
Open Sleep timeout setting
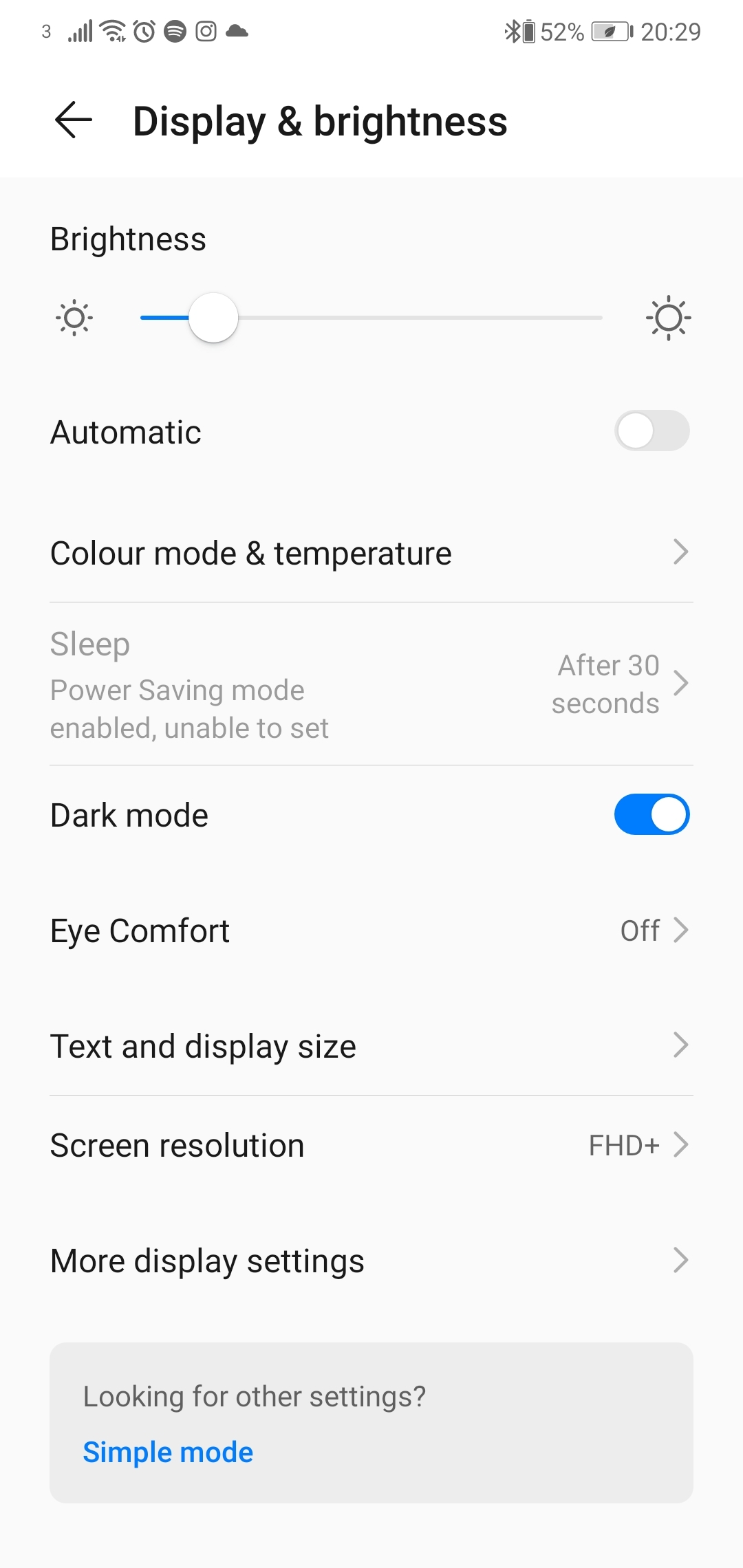[x=371, y=684]
